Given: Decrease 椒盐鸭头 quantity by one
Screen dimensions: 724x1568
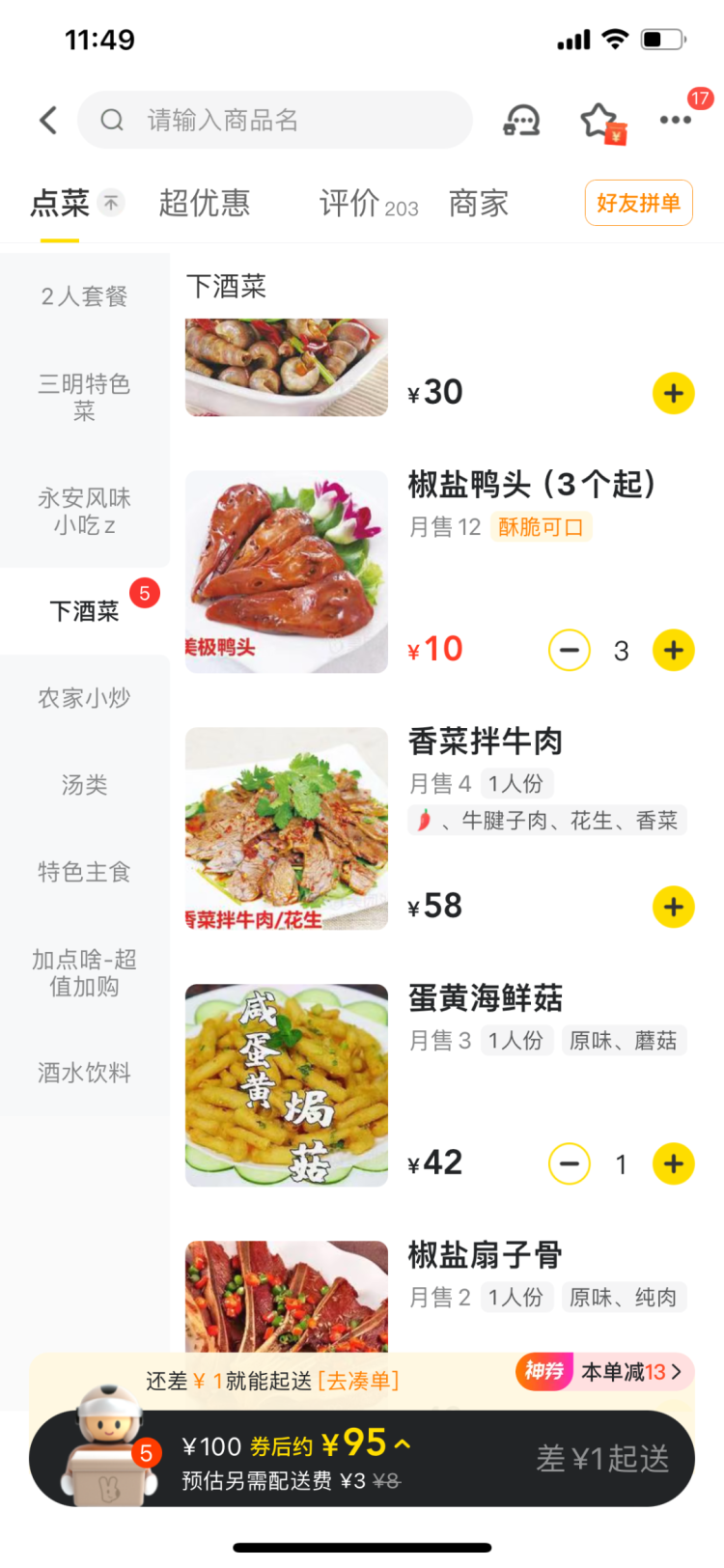Looking at the screenshot, I should tap(570, 650).
